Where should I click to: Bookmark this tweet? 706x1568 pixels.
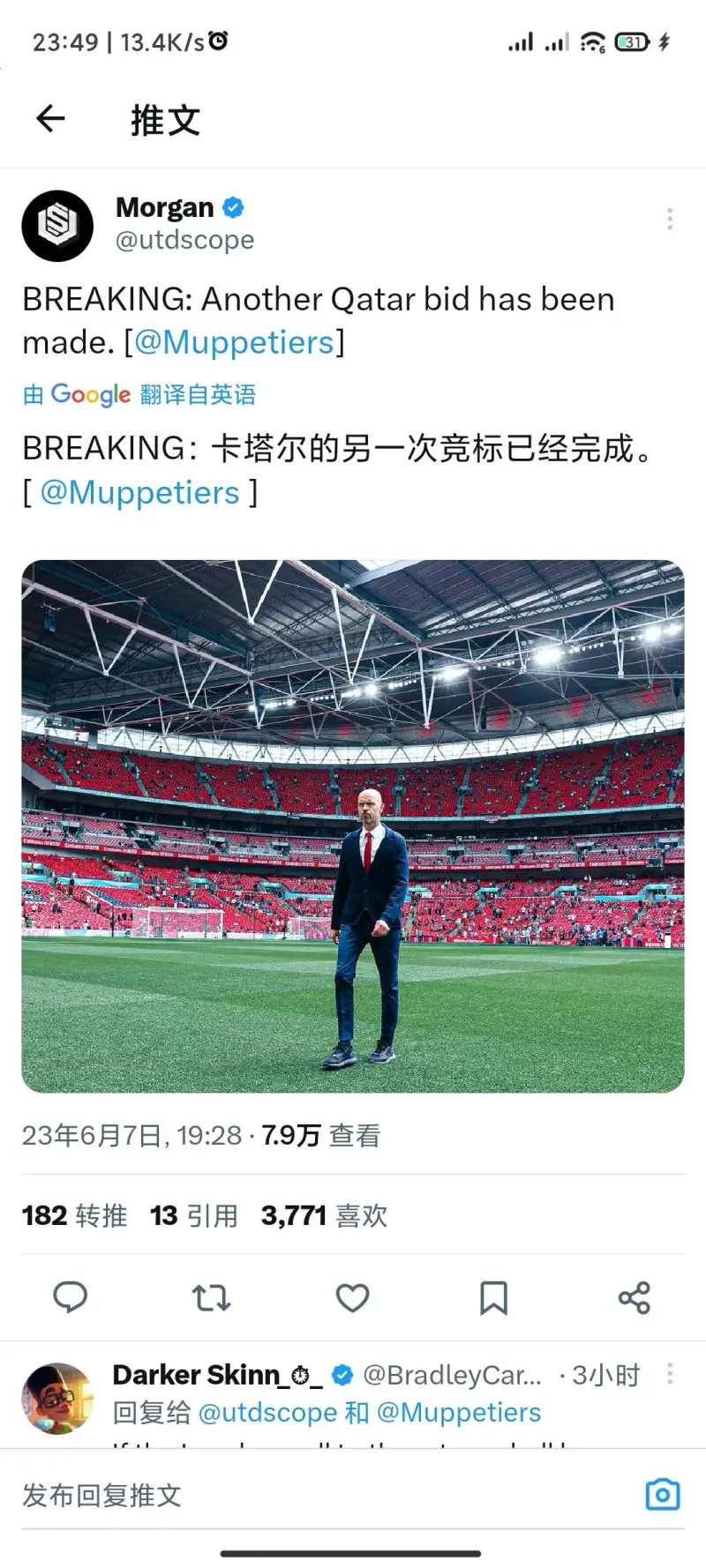(x=493, y=1297)
